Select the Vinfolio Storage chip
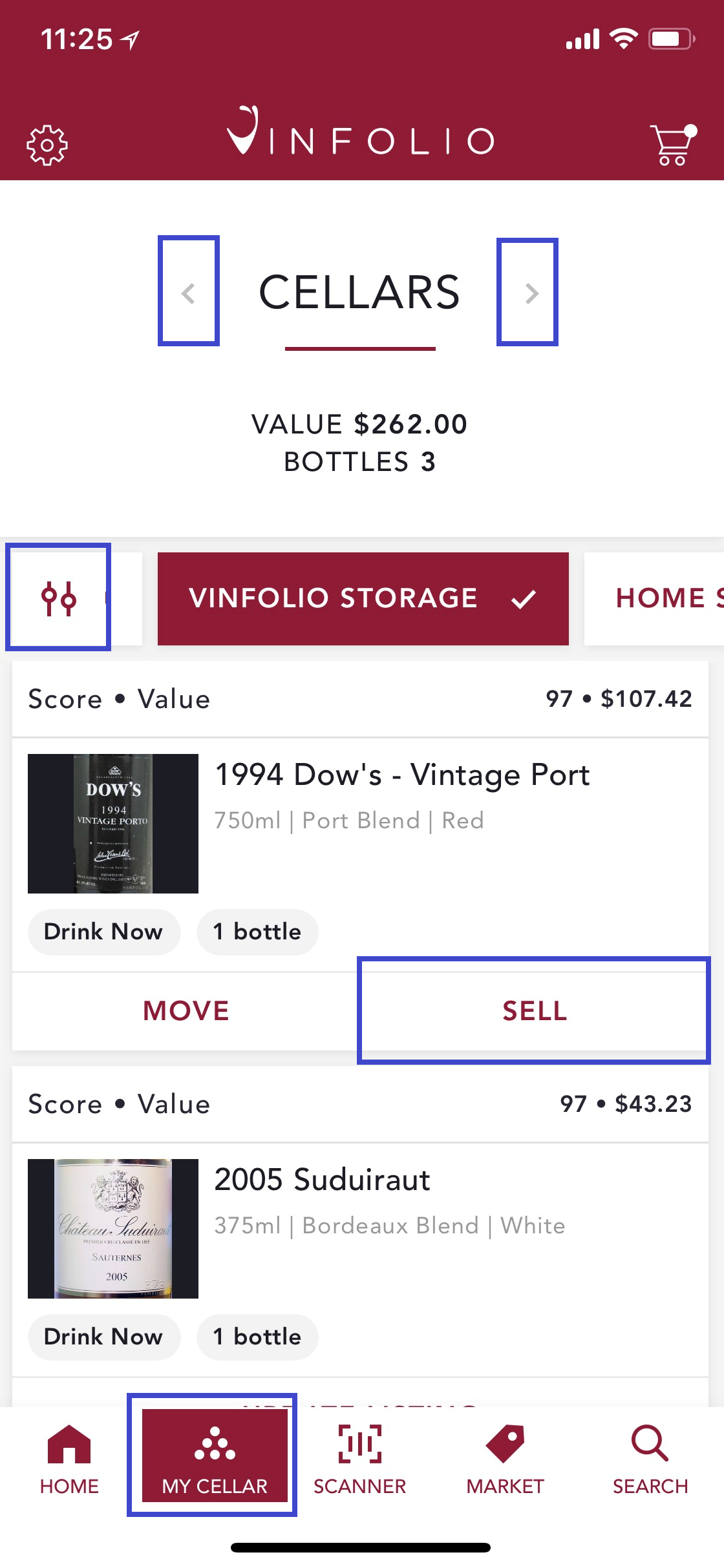 [363, 599]
